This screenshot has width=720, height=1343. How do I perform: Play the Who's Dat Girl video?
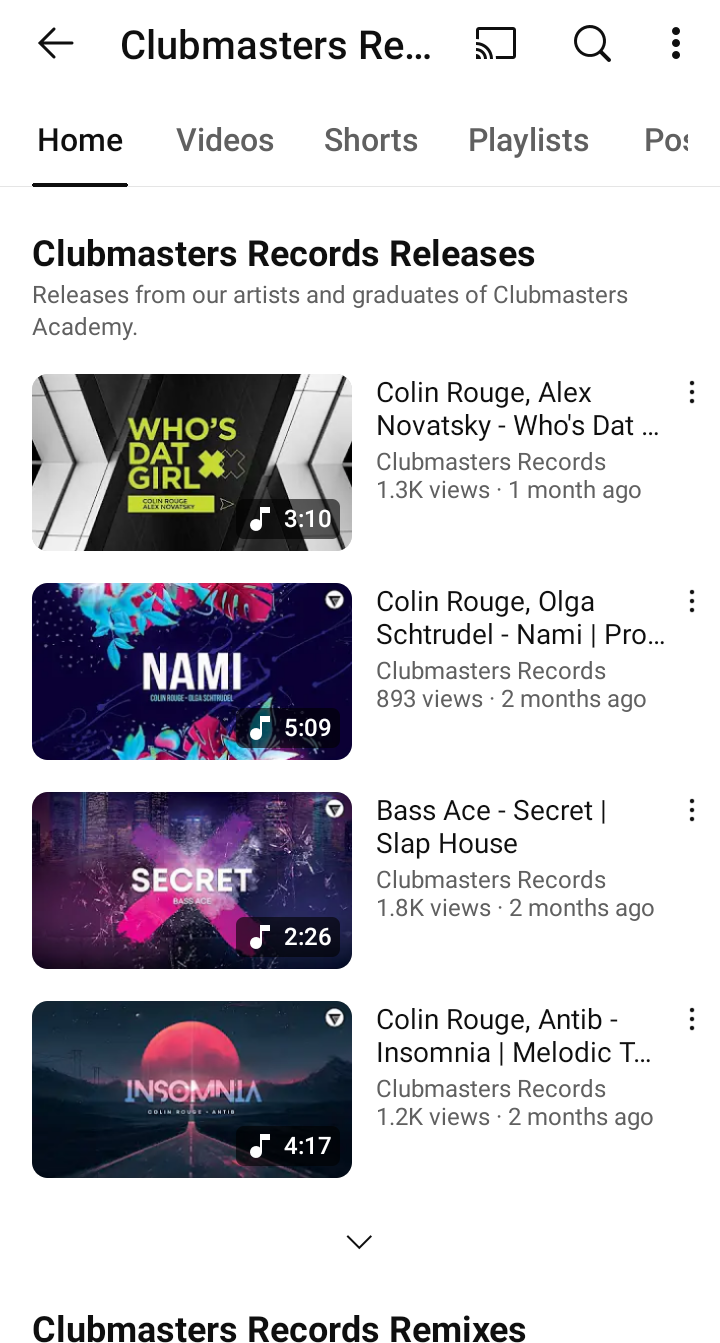coord(192,463)
